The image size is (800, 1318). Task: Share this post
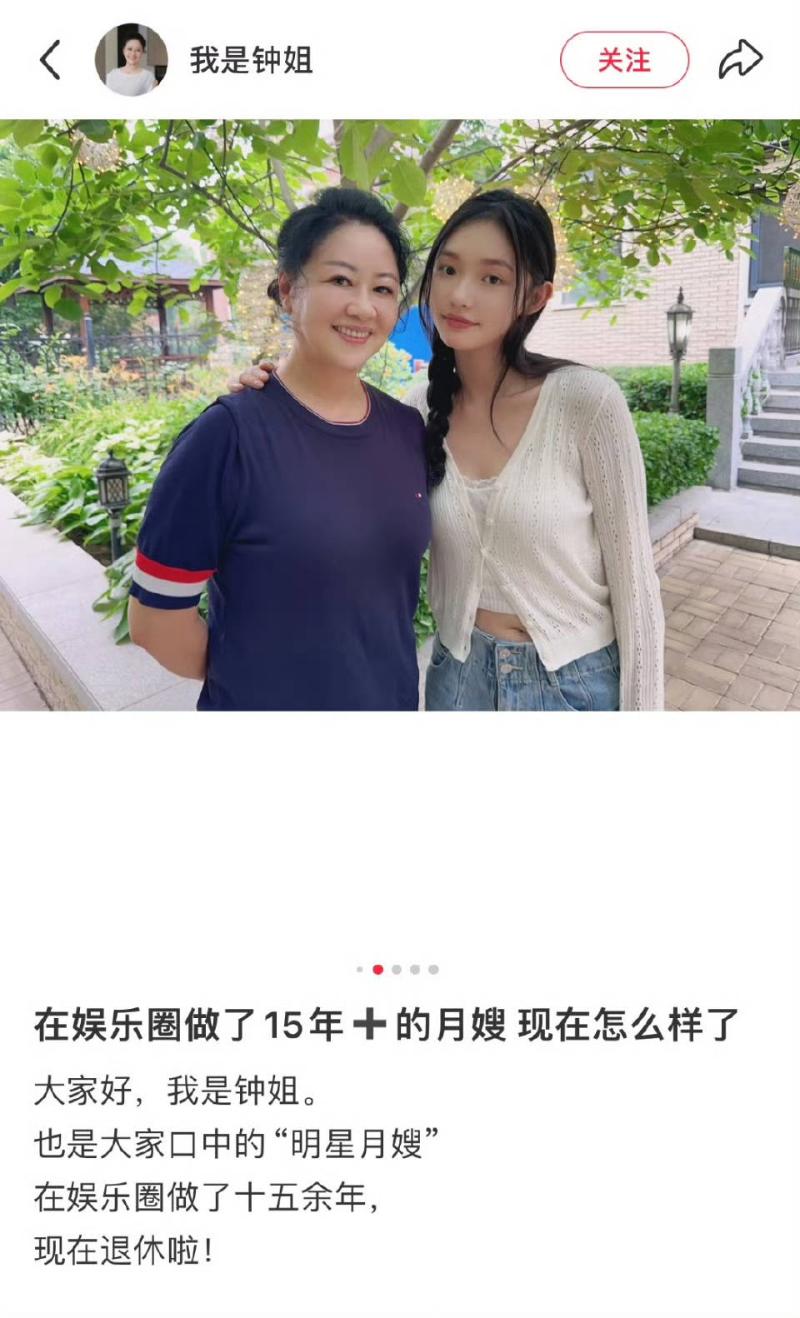click(740, 60)
